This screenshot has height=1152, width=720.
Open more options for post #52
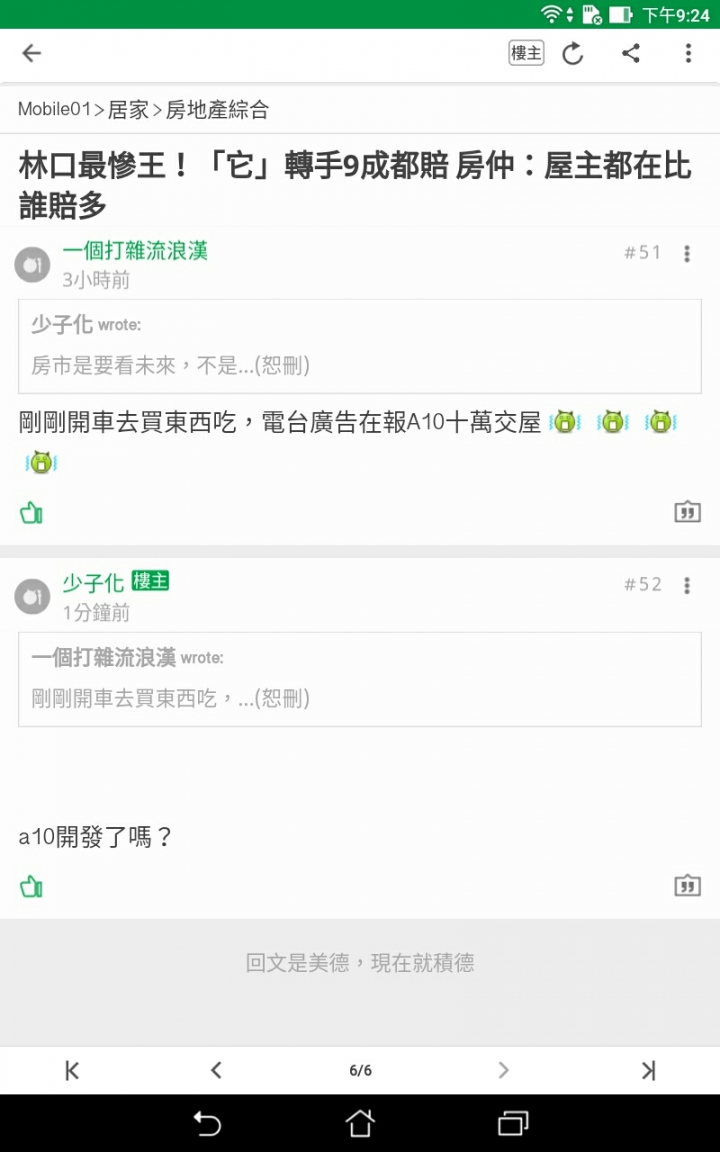click(x=687, y=586)
